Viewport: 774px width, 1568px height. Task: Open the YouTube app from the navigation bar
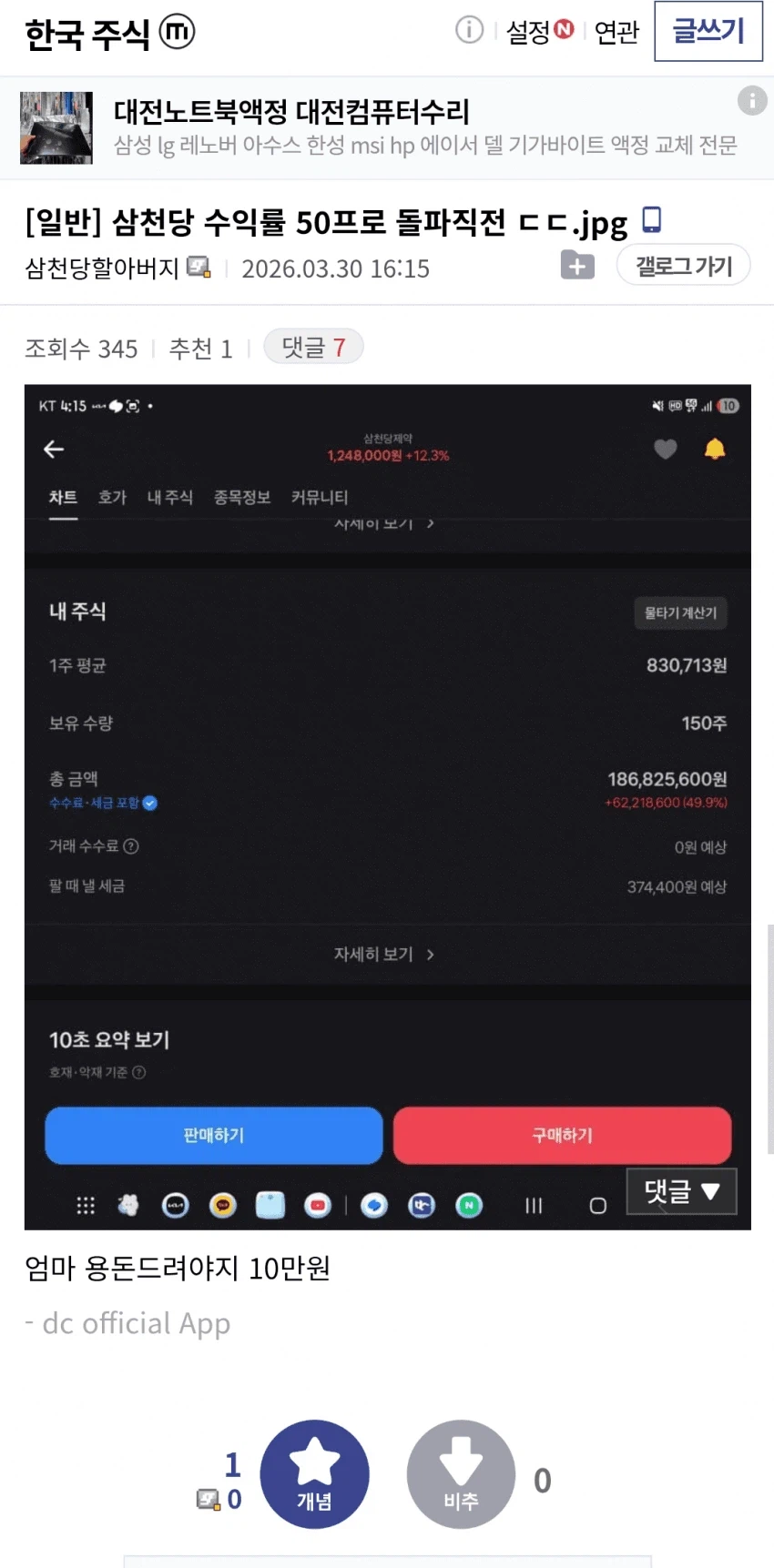pyautogui.click(x=318, y=1205)
